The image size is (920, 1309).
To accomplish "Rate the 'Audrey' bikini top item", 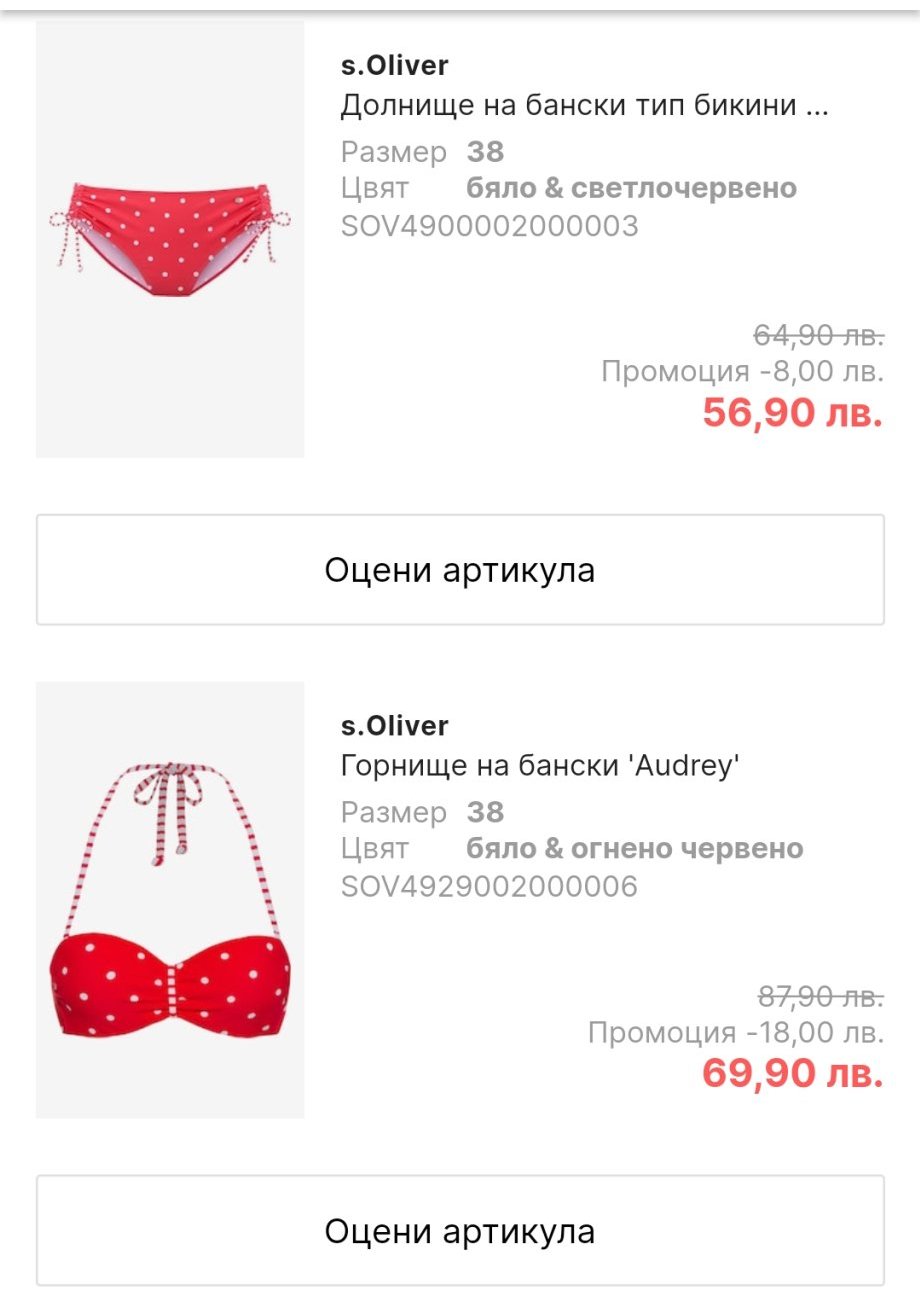I will tap(460, 1230).
